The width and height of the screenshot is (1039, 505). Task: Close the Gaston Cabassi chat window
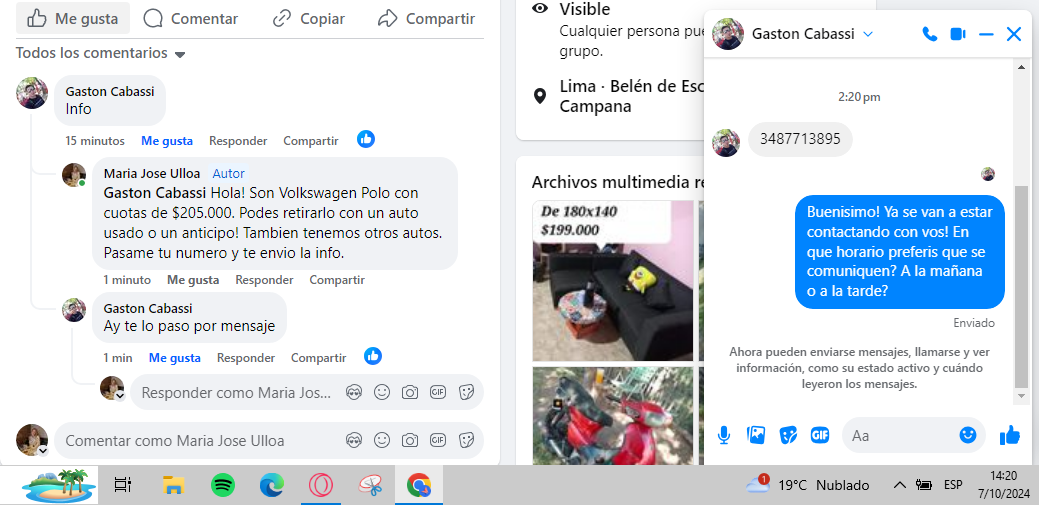(1014, 34)
